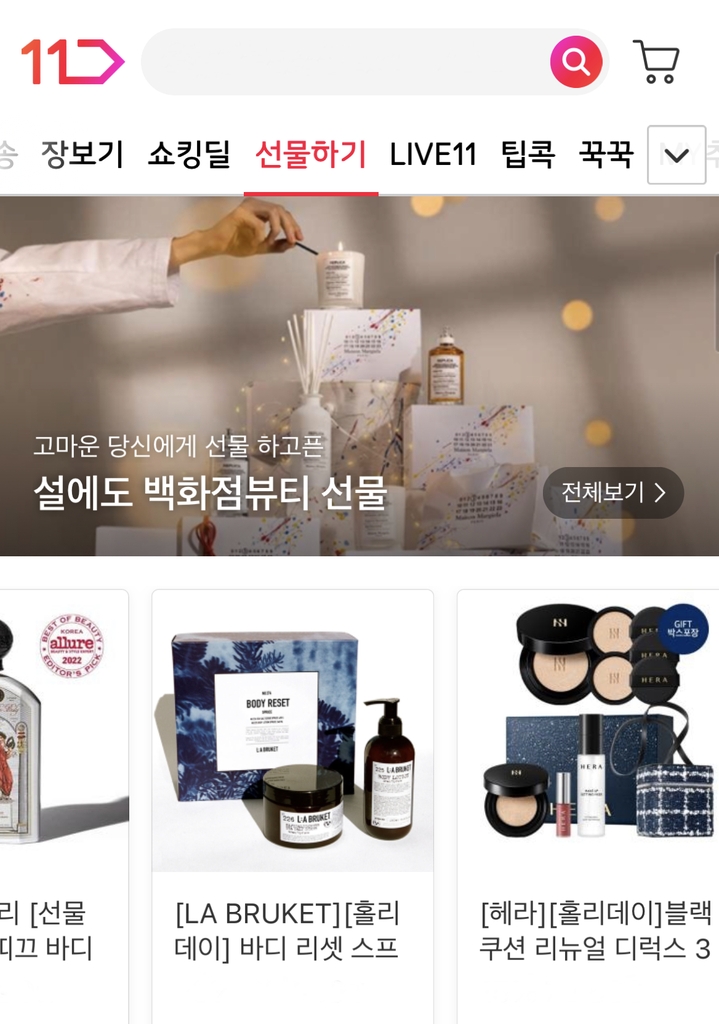Open the 팁콕 tab
Screen dimensions: 719x1024
click(527, 154)
